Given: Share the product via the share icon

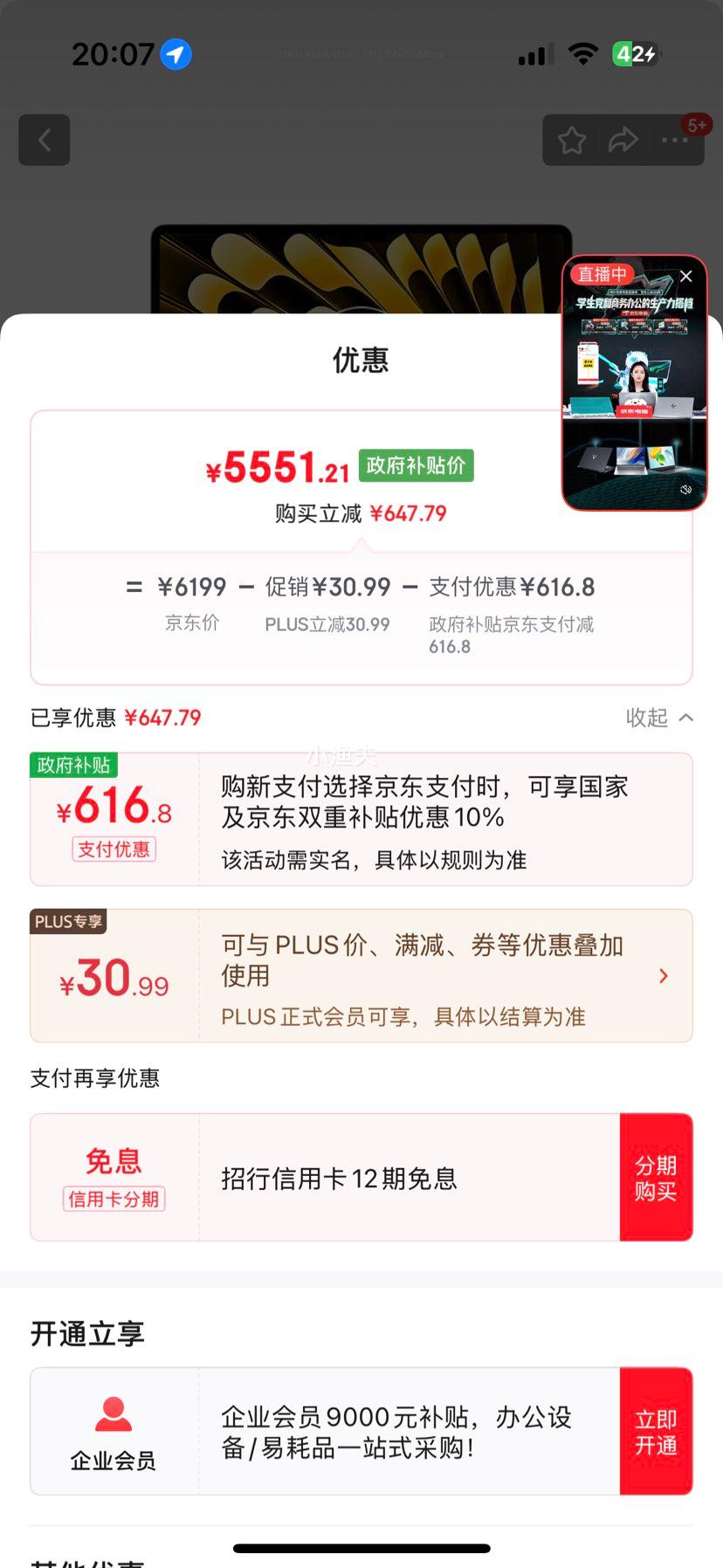Looking at the screenshot, I should pos(623,140).
